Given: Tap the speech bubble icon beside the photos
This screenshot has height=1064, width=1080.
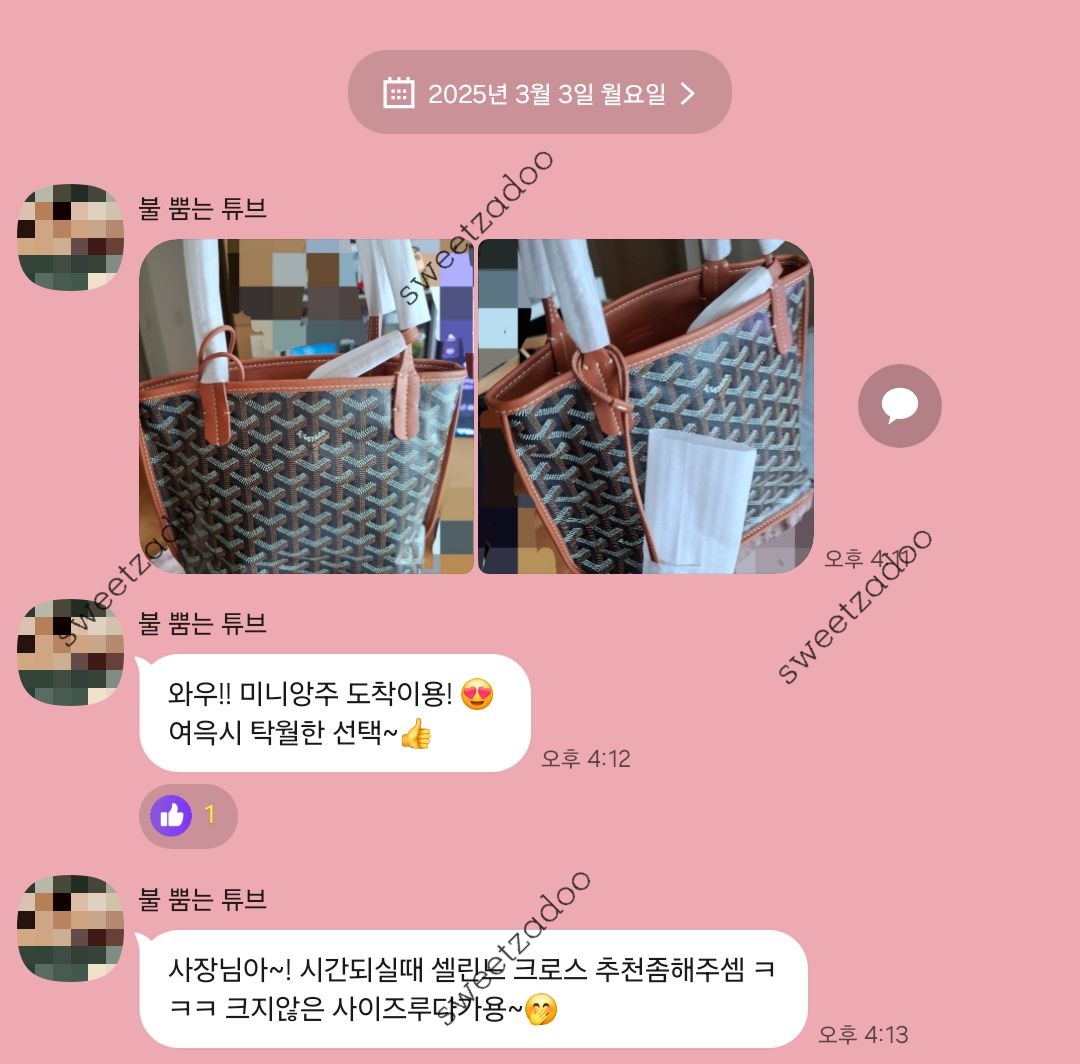Looking at the screenshot, I should tap(899, 406).
